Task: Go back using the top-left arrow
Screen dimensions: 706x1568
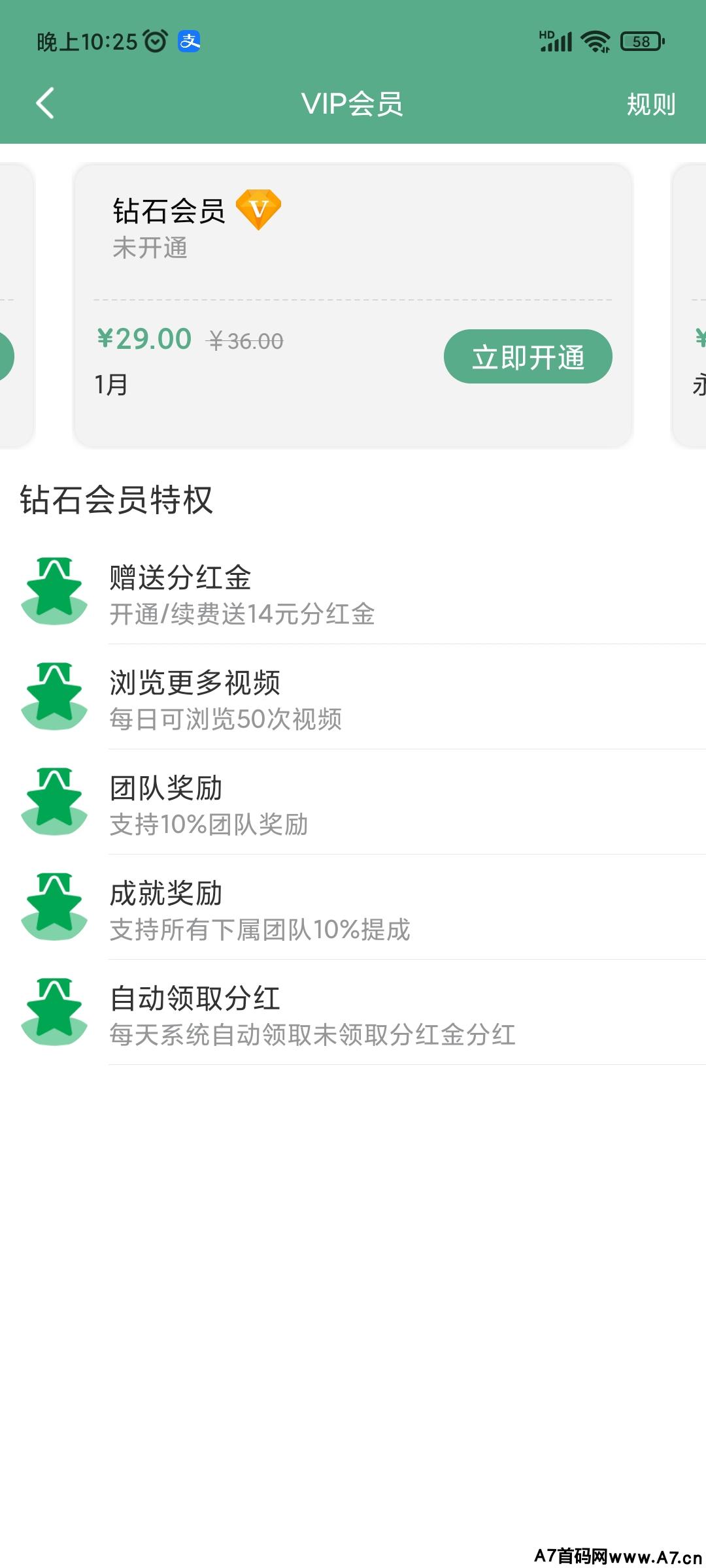Action: click(x=44, y=103)
